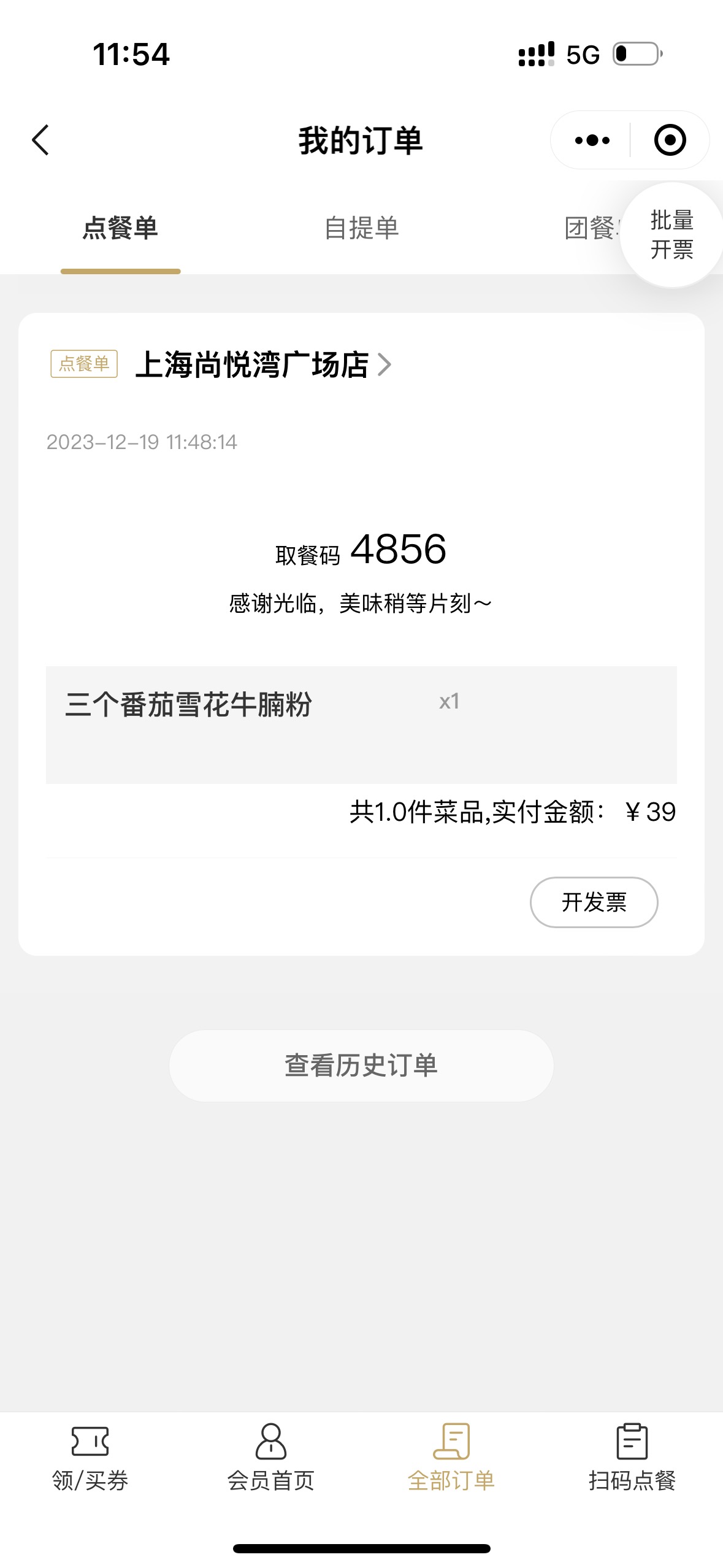723x1568 pixels.
Task: Close the mini program via the circle icon
Action: pyautogui.click(x=670, y=140)
